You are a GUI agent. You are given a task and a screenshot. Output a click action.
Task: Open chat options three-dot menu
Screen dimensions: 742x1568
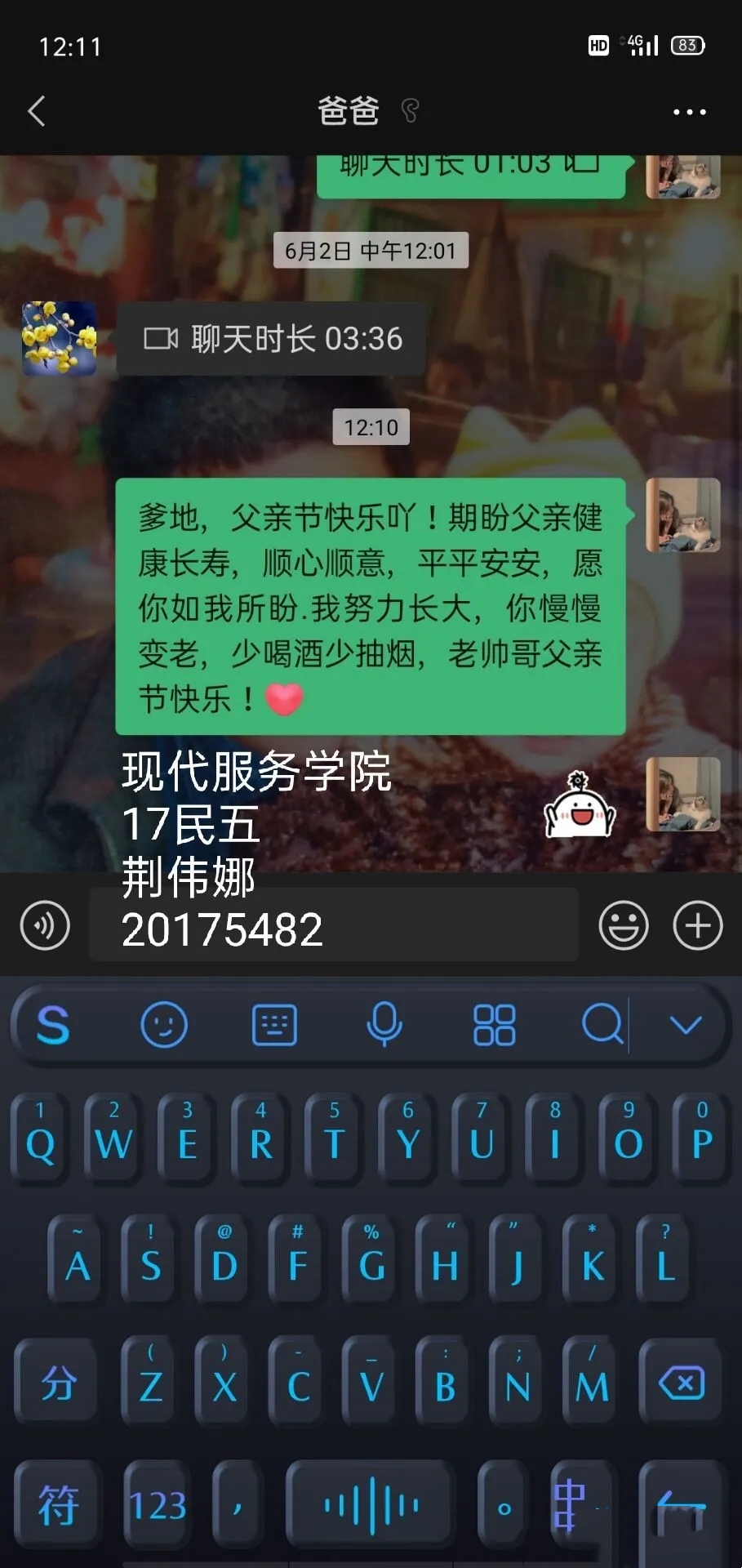click(x=689, y=112)
